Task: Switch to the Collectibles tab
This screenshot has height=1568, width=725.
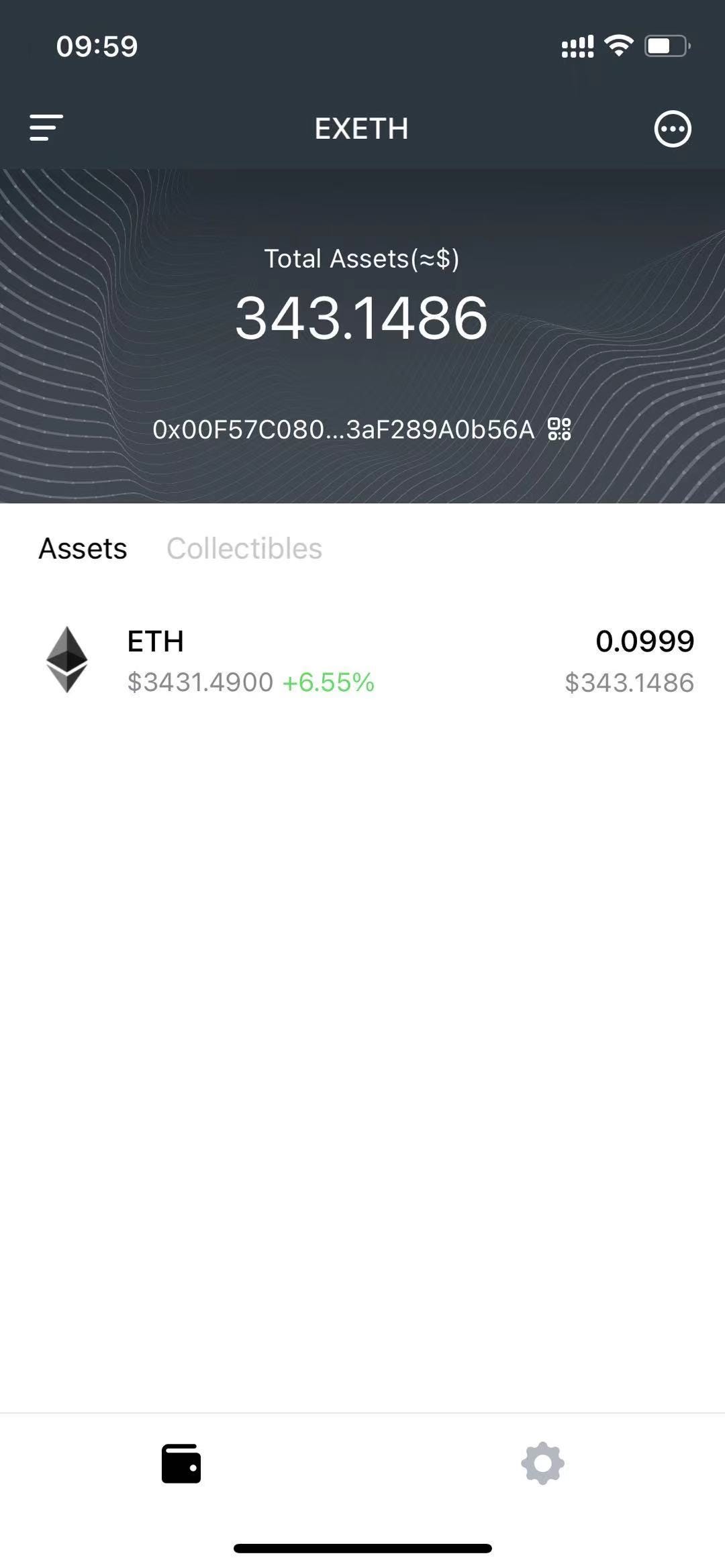Action: (244, 548)
